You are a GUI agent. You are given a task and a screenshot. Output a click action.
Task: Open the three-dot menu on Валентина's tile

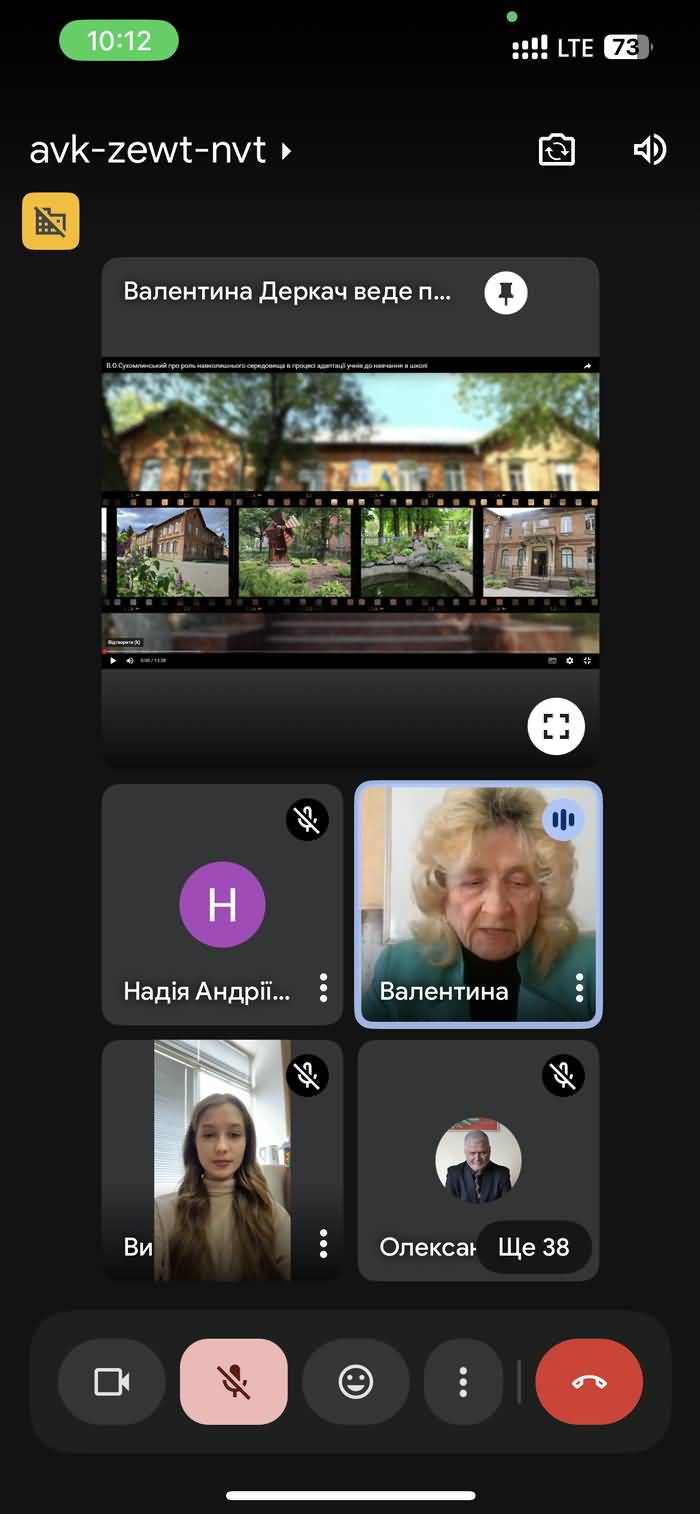coord(579,989)
